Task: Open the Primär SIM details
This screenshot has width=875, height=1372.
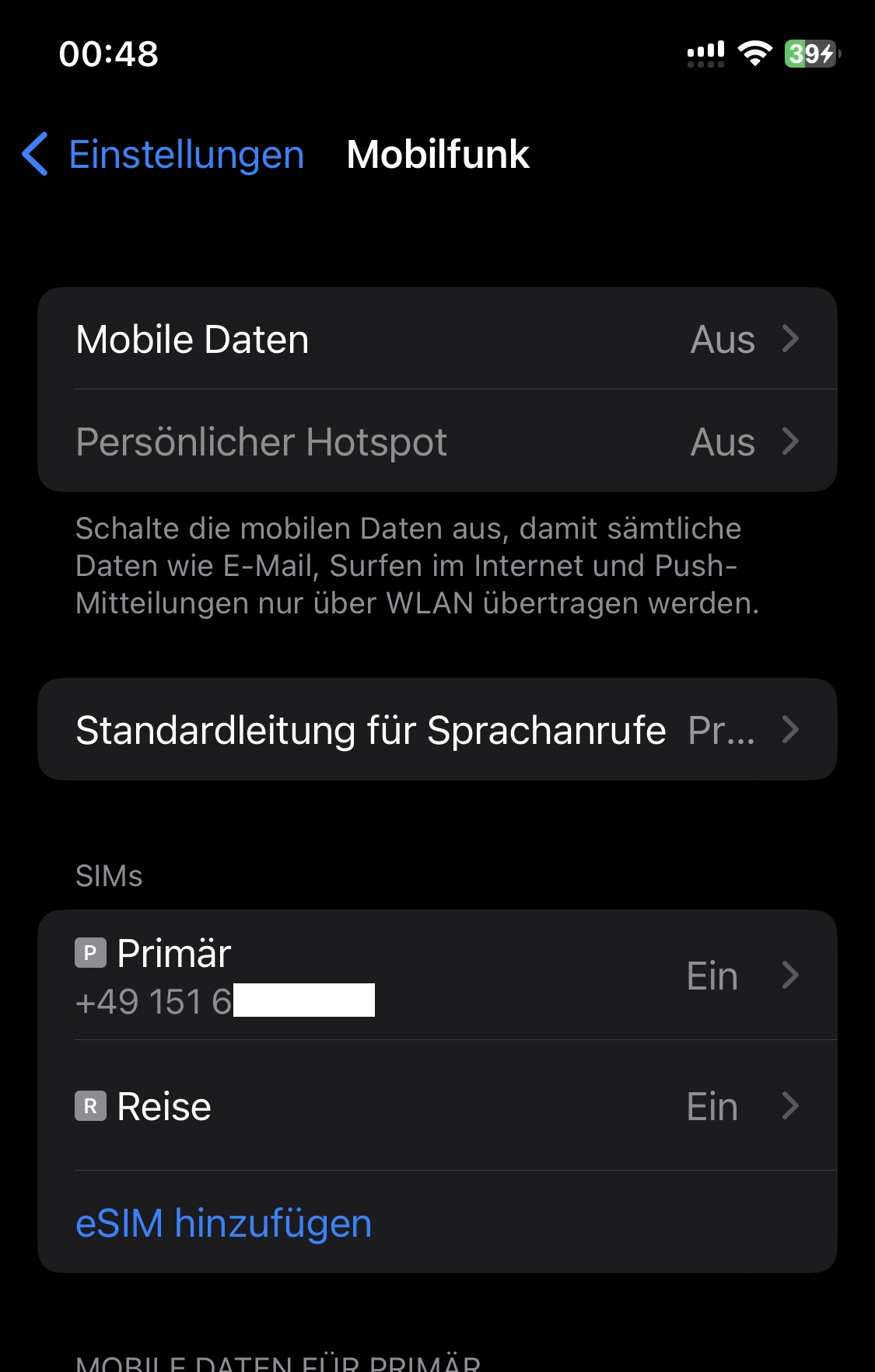Action: [437, 976]
